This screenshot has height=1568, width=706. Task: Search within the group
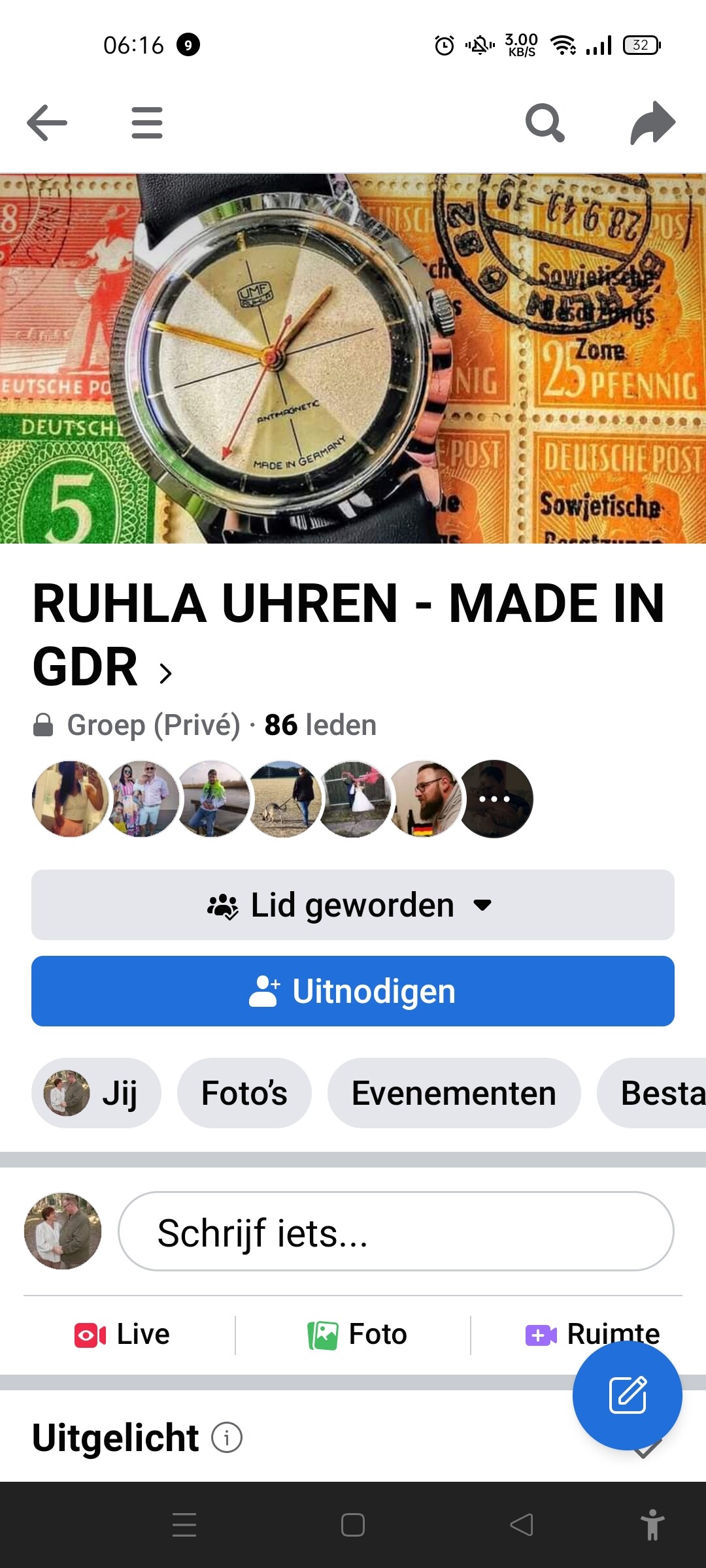tap(545, 123)
